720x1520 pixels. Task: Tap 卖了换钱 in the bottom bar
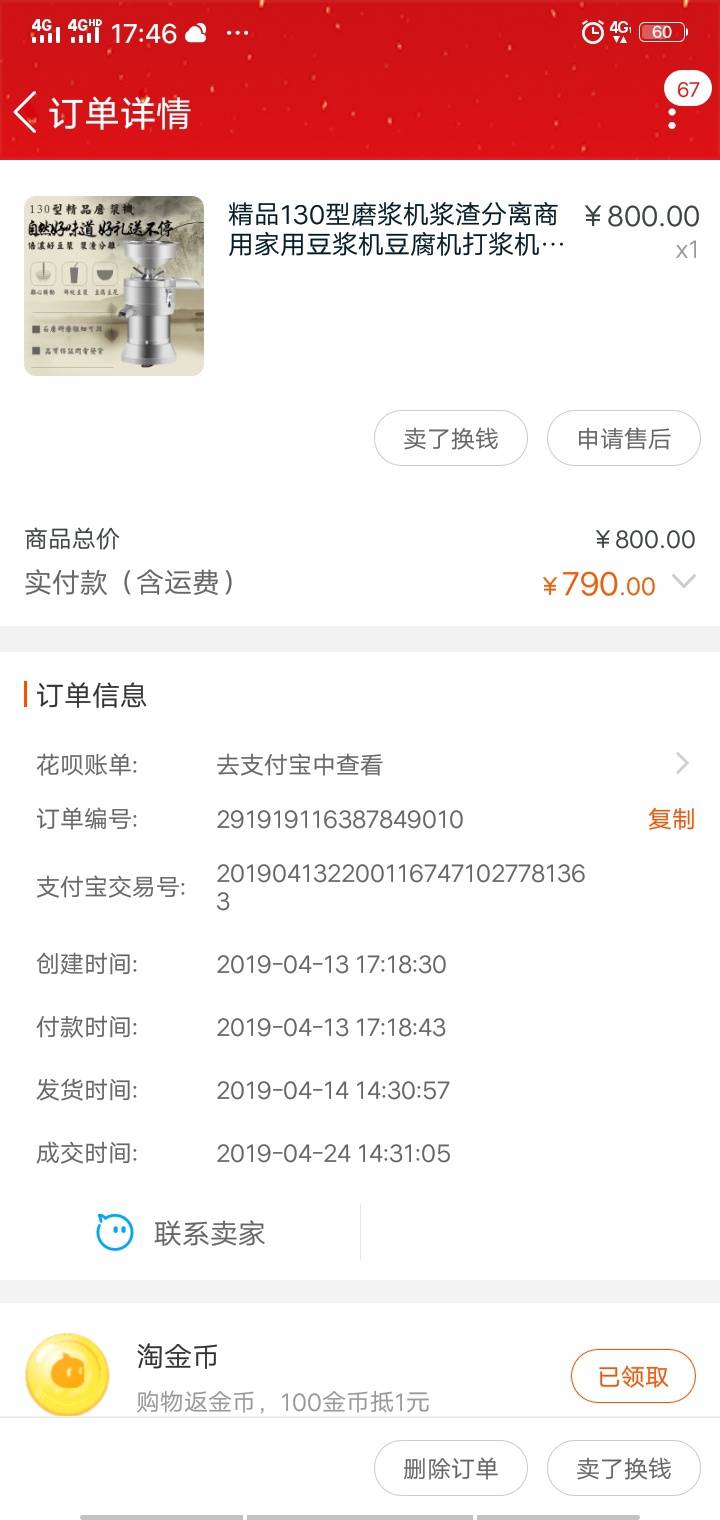coord(623,1468)
